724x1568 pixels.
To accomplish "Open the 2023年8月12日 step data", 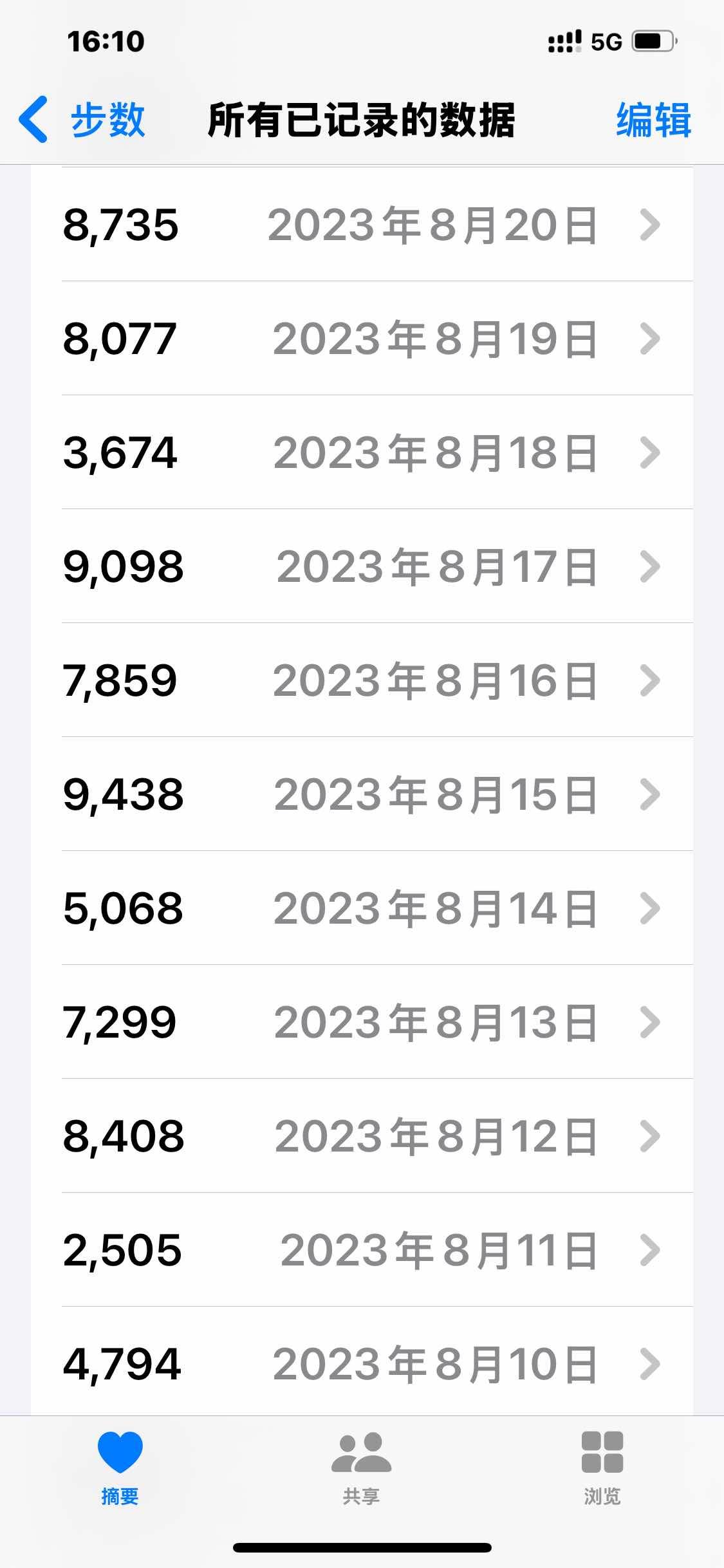I will tap(362, 1136).
